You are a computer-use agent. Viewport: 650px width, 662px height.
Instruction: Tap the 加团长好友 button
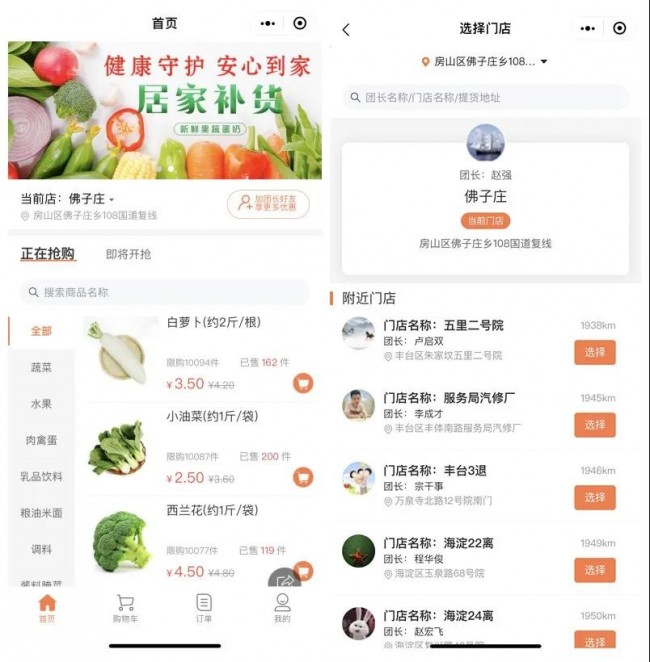(268, 204)
